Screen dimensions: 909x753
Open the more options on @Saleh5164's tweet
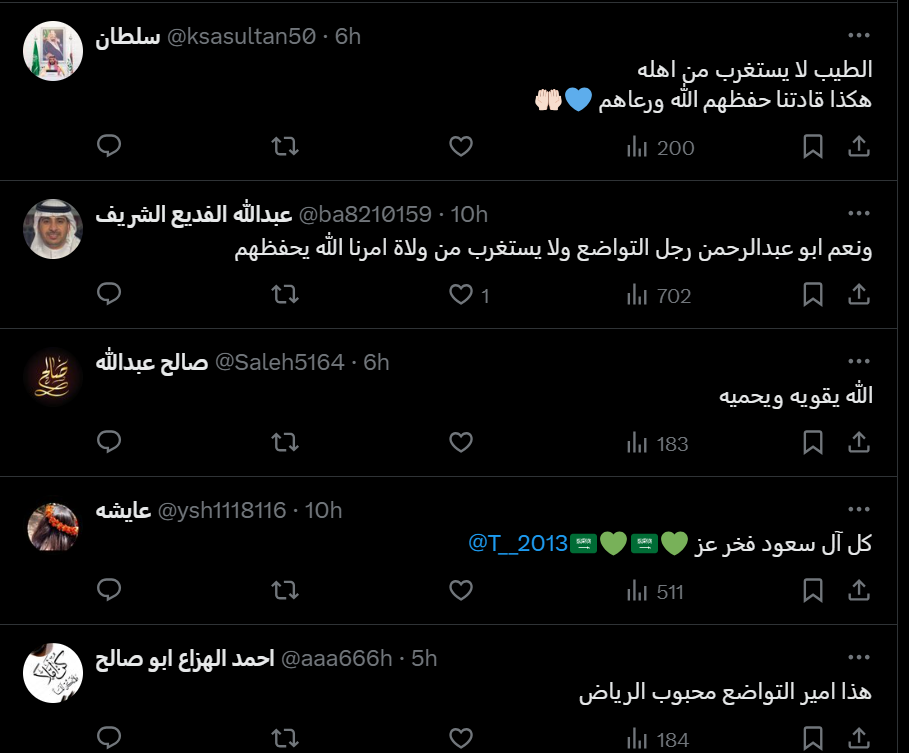pyautogui.click(x=858, y=361)
